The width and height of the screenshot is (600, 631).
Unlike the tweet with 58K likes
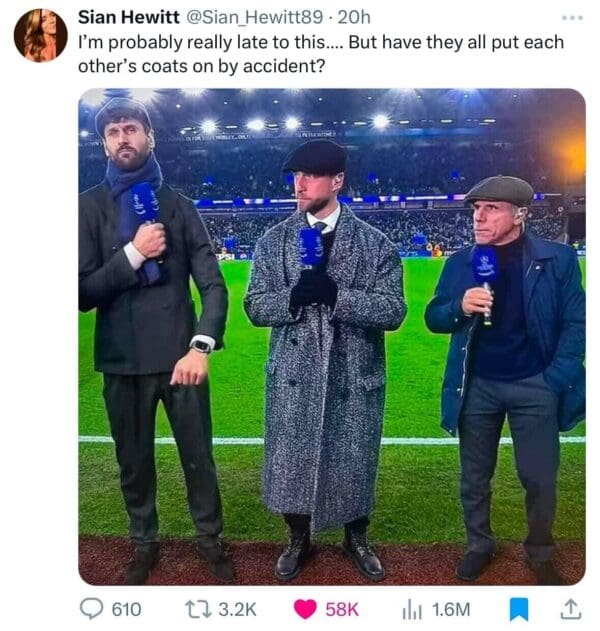pos(308,609)
